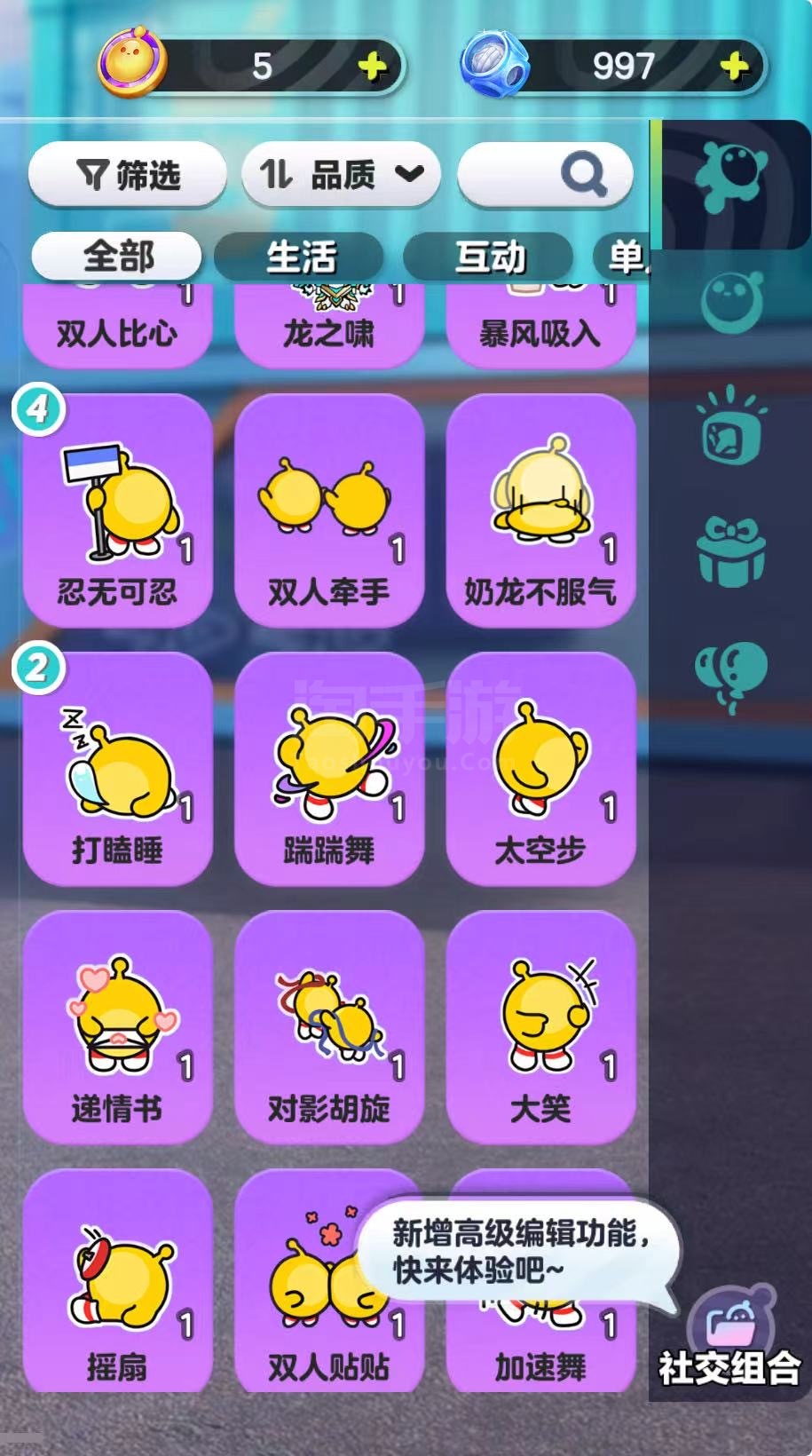Pick the 打瞌睡 emote
Screen dimensions: 812x1456
click(118, 769)
